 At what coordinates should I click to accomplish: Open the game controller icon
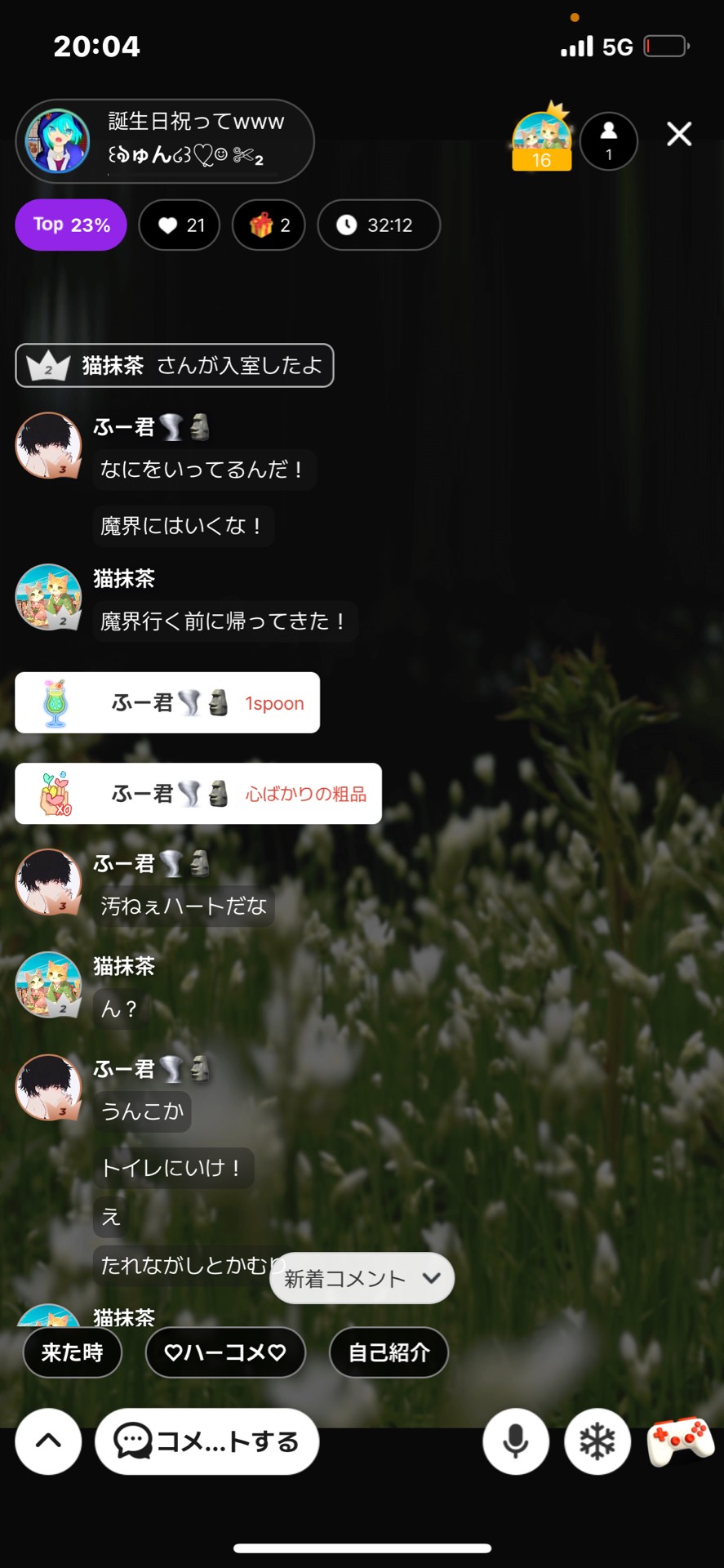[680, 1441]
